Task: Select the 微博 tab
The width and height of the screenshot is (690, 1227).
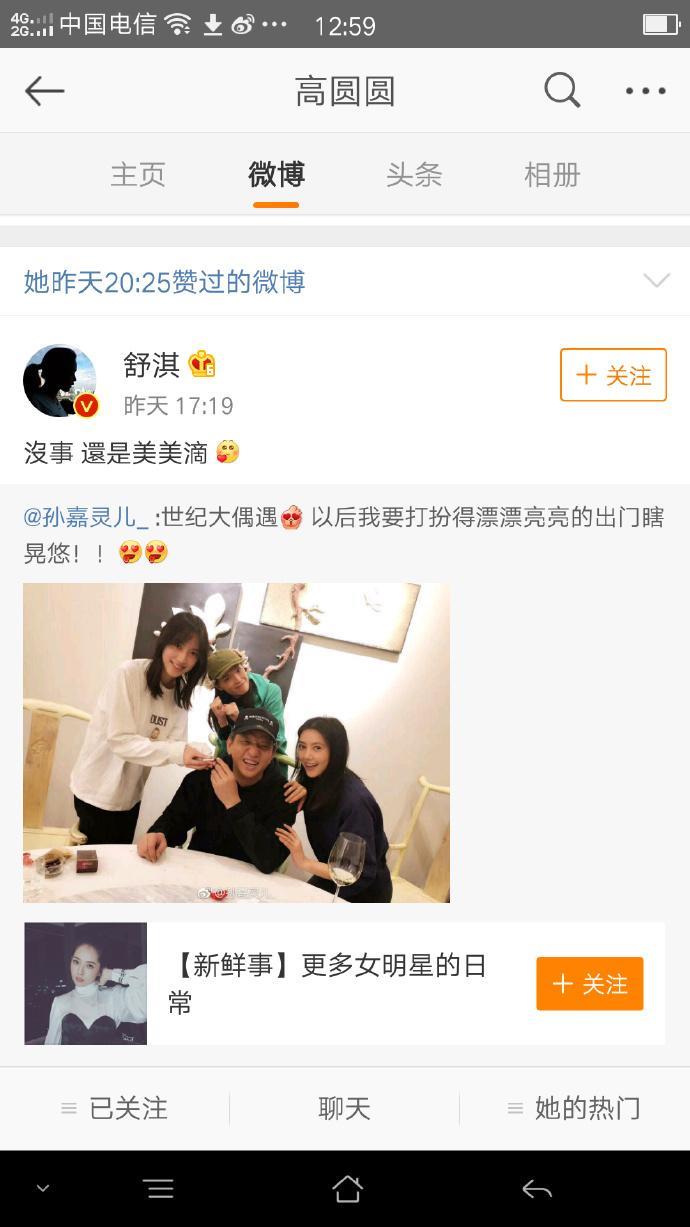Action: 276,175
